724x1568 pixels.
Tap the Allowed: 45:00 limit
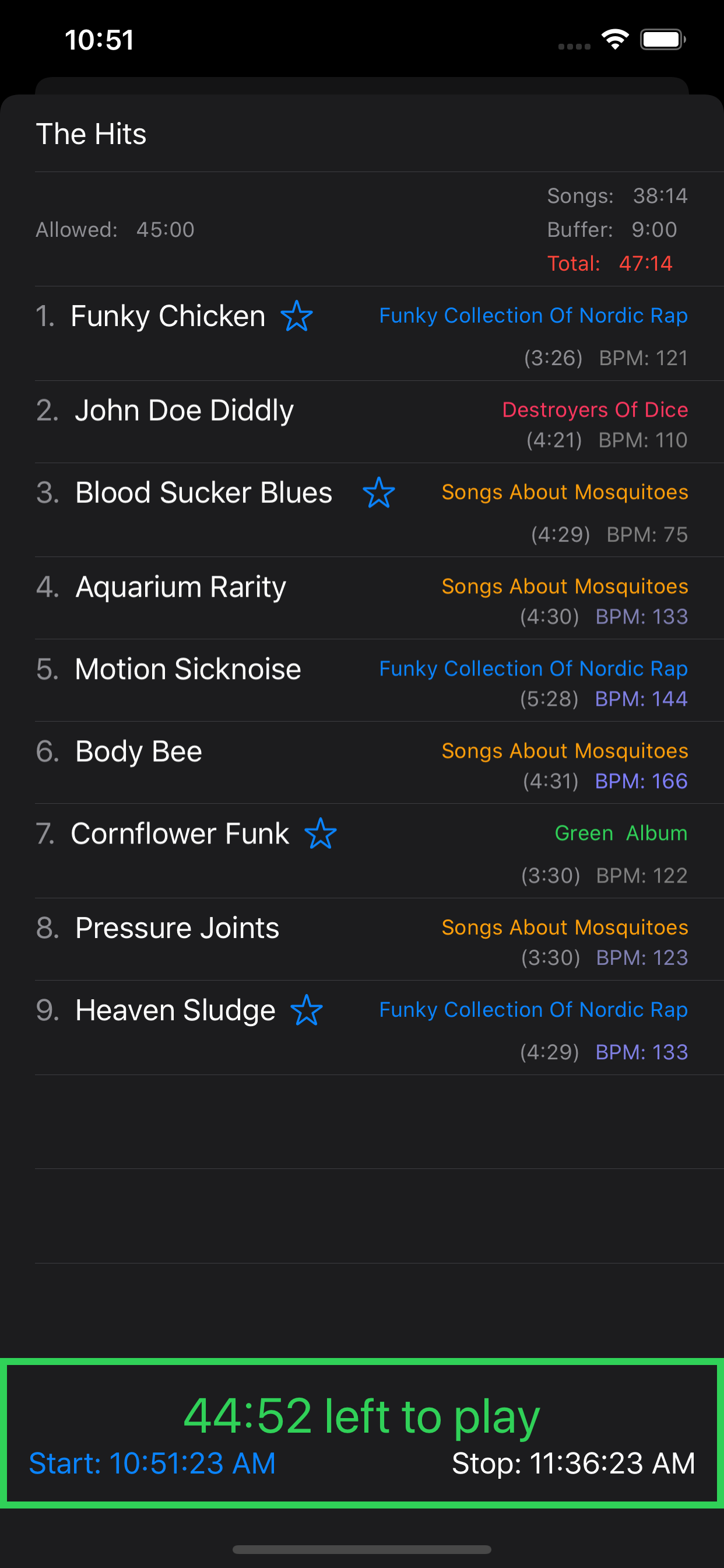coord(115,229)
